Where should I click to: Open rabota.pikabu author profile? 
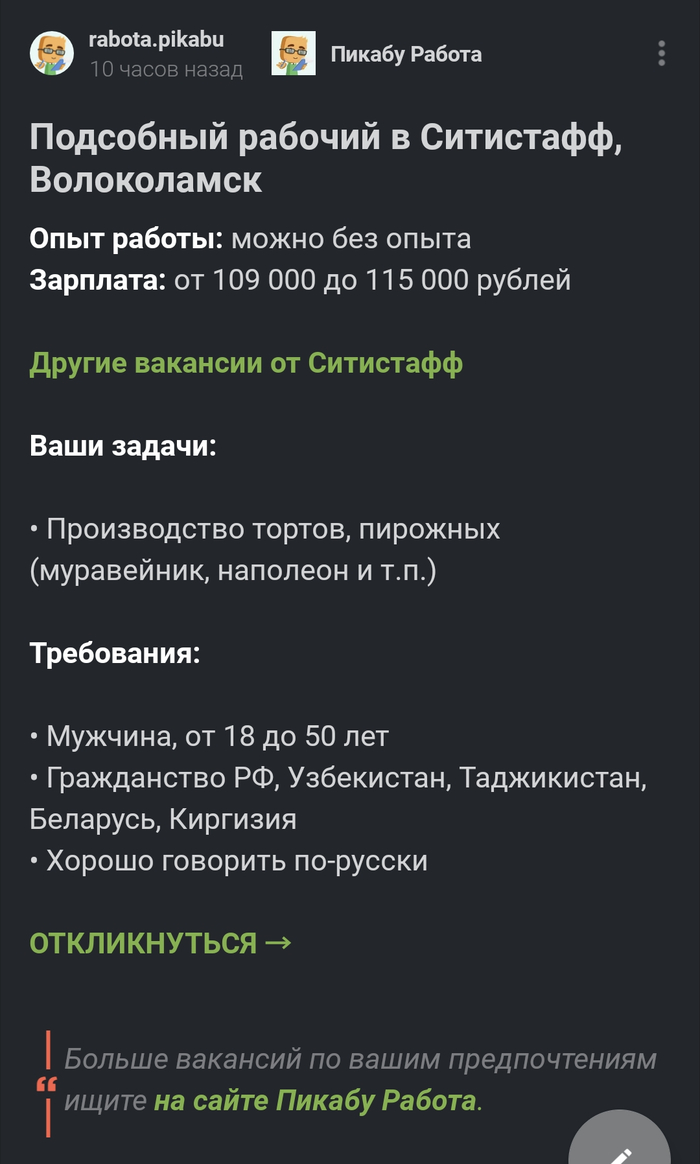155,40
